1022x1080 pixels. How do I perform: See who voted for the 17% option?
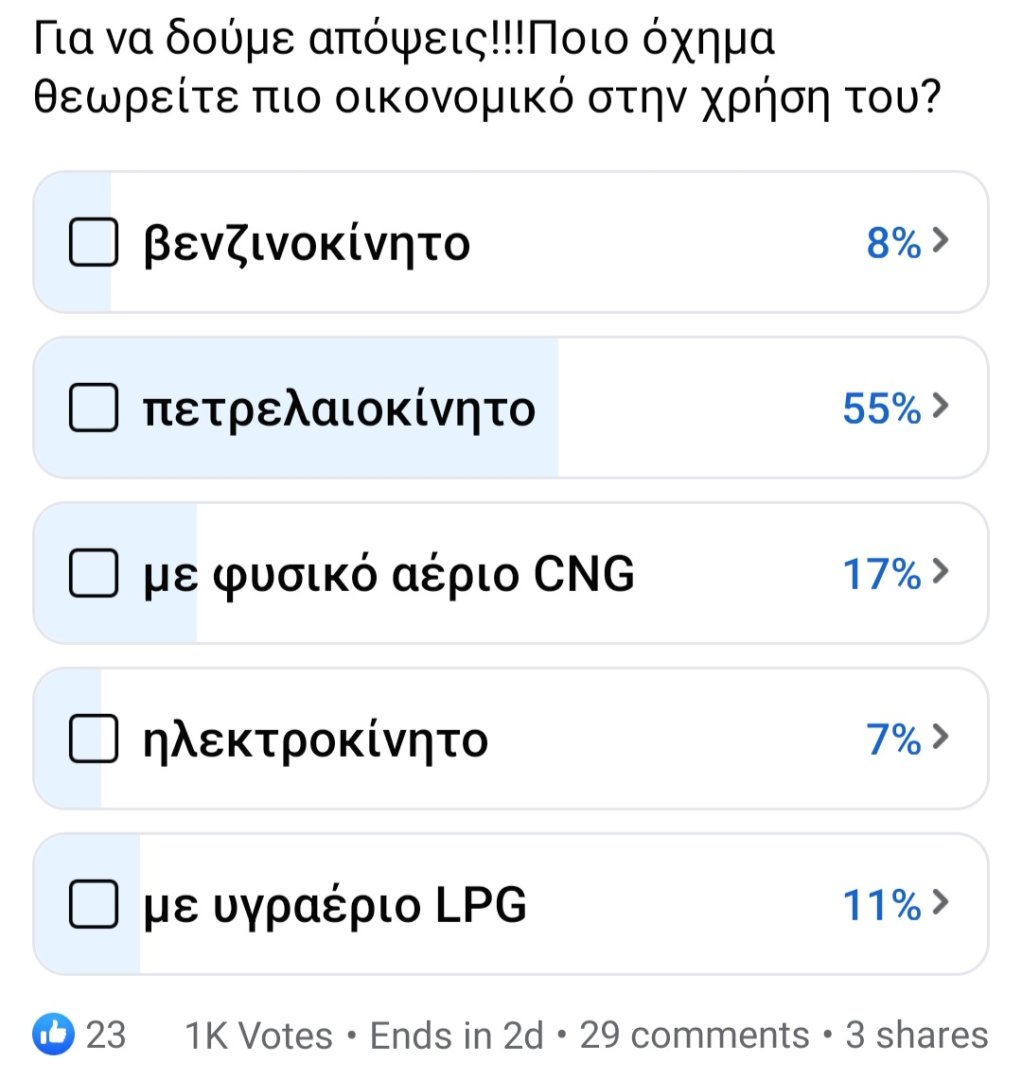894,575
